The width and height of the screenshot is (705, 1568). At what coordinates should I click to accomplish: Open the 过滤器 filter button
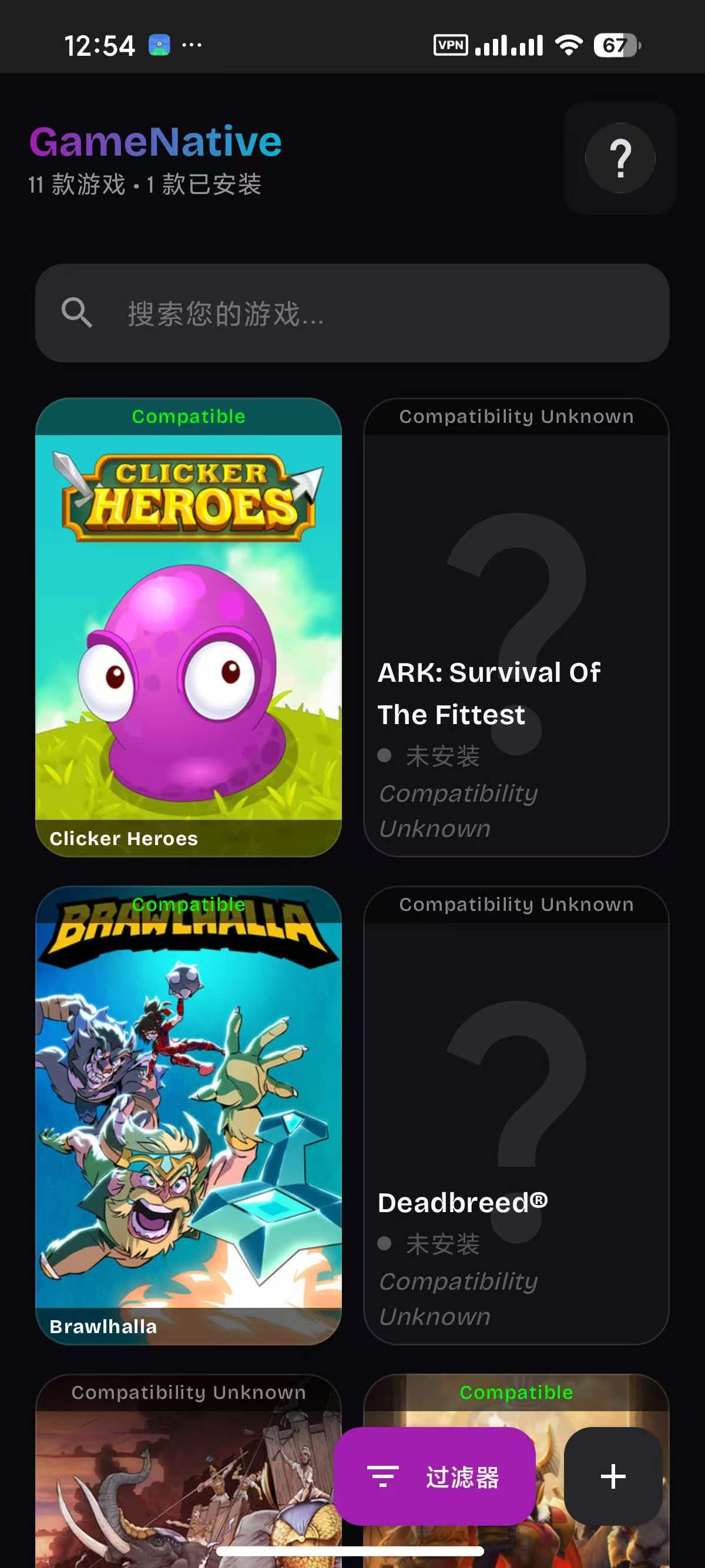(x=434, y=1475)
